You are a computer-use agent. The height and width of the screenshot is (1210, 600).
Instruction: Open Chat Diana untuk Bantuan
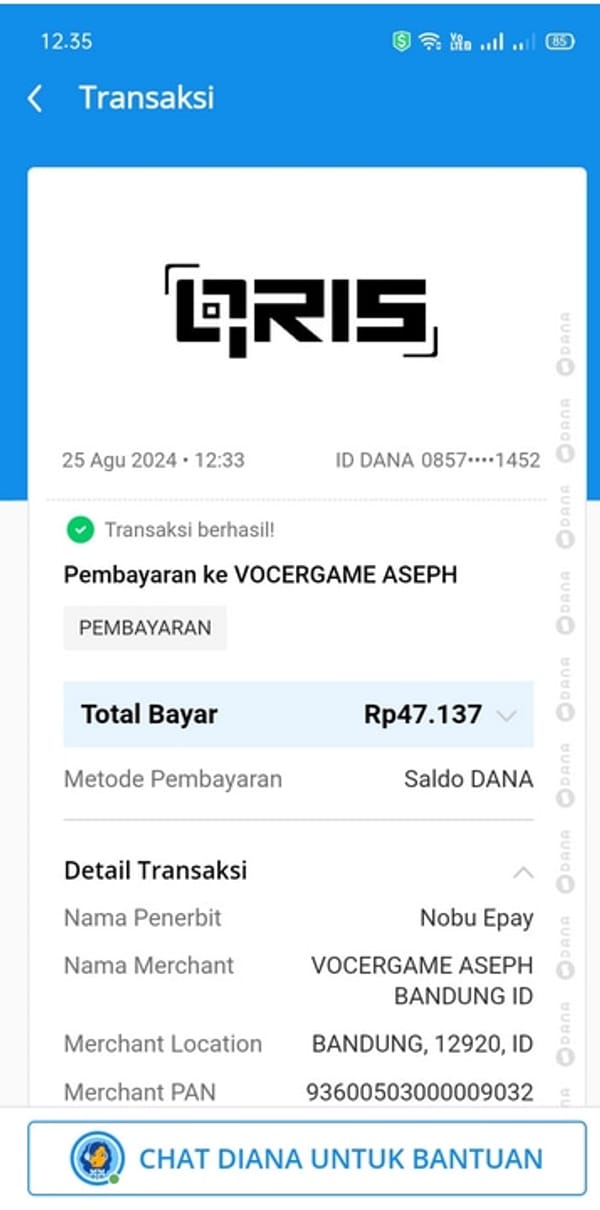pyautogui.click(x=306, y=1158)
